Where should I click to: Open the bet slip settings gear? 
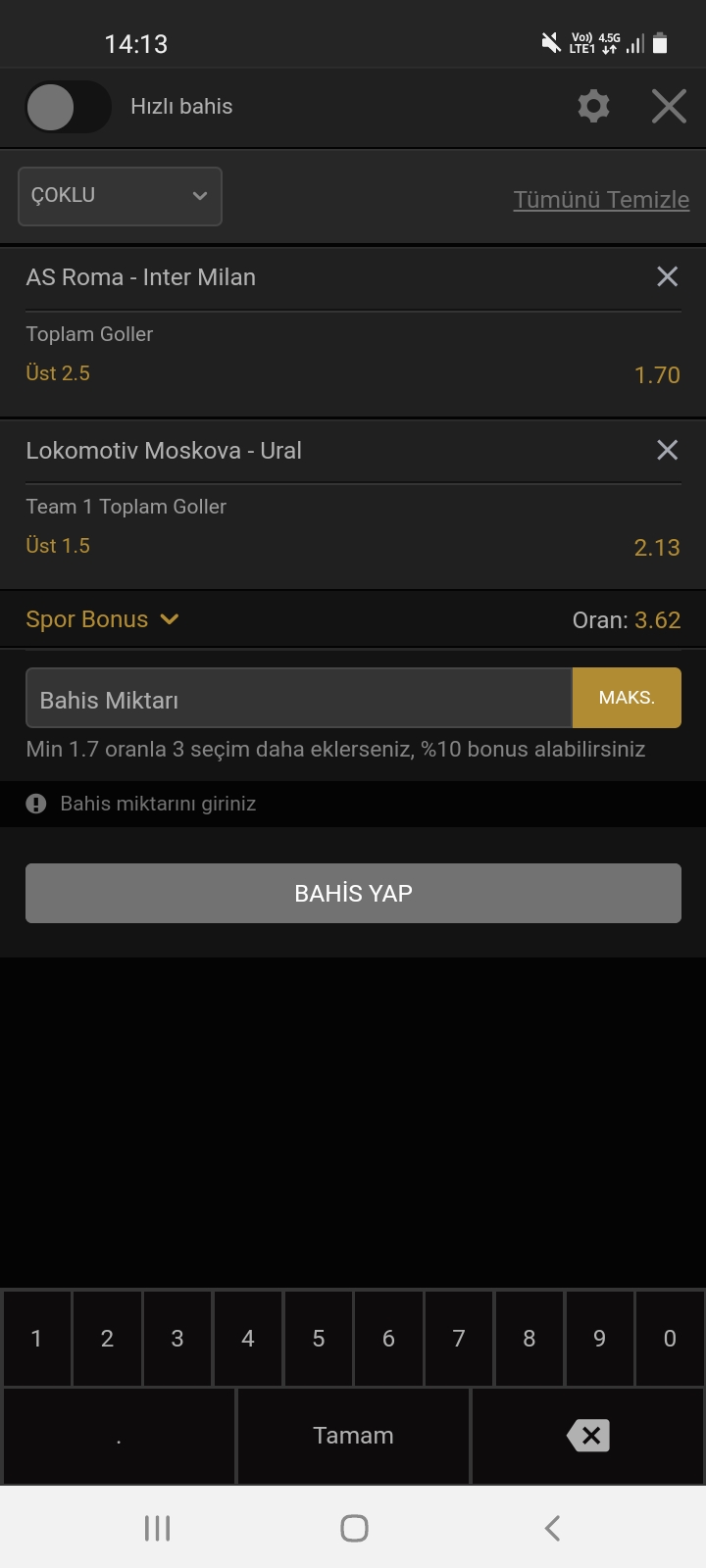593,106
